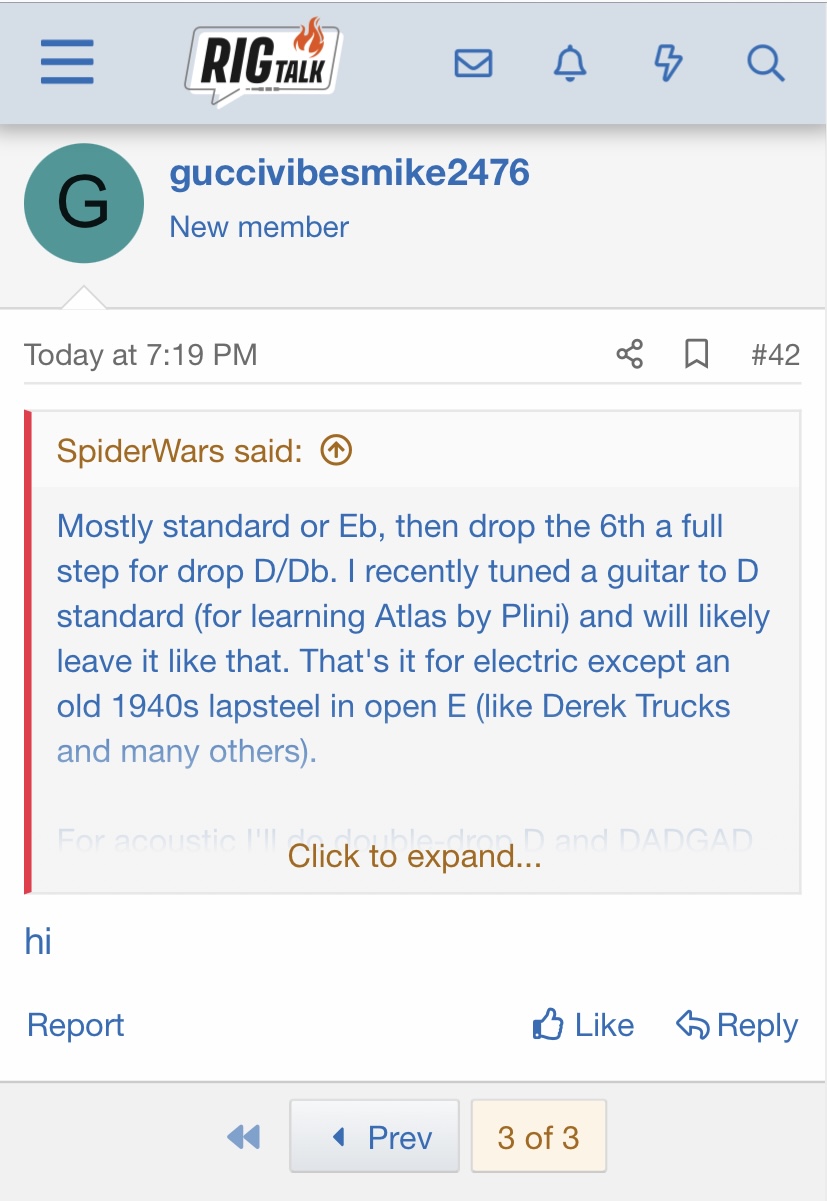Expand the quoted SpiderWars message
The height and width of the screenshot is (1201, 827).
click(x=414, y=856)
